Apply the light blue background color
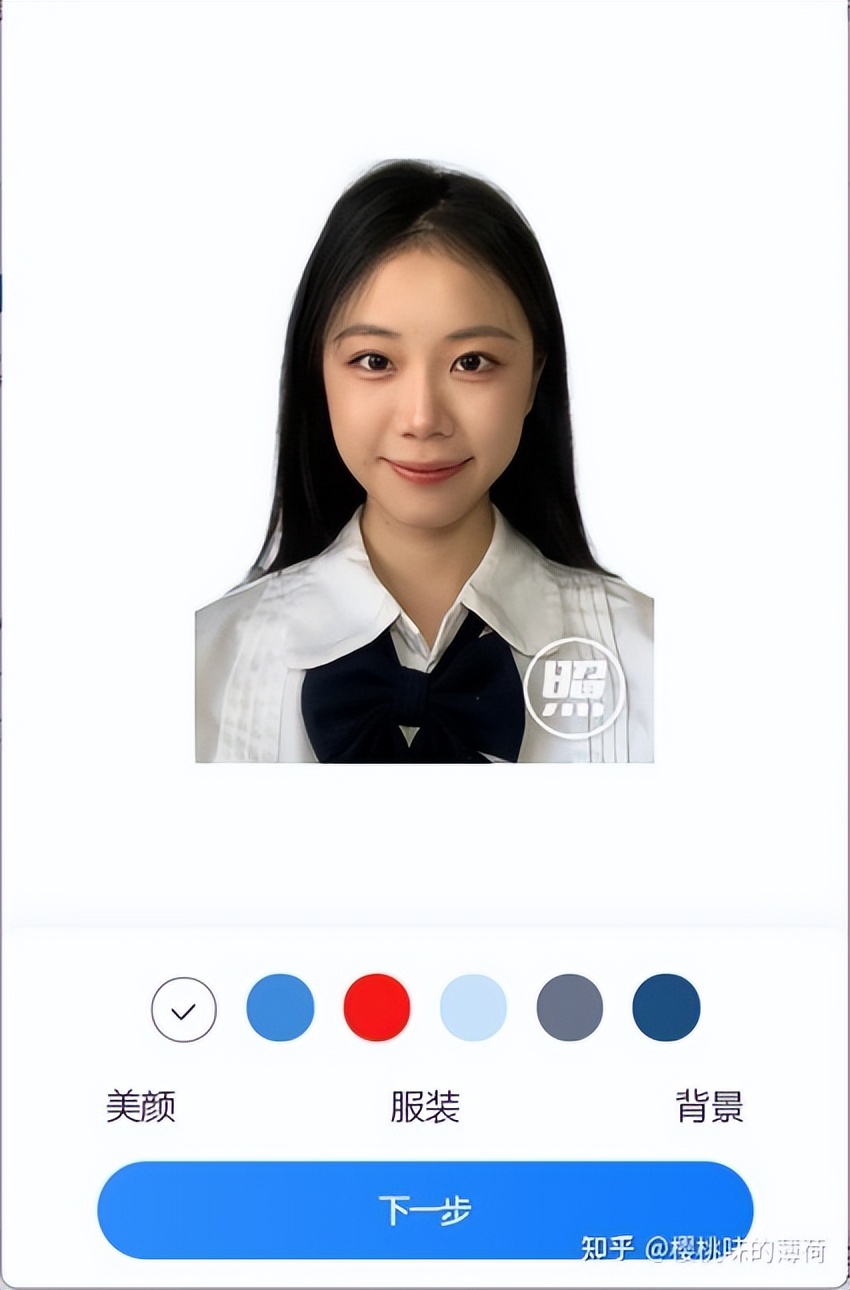The image size is (850, 1290). [473, 1008]
